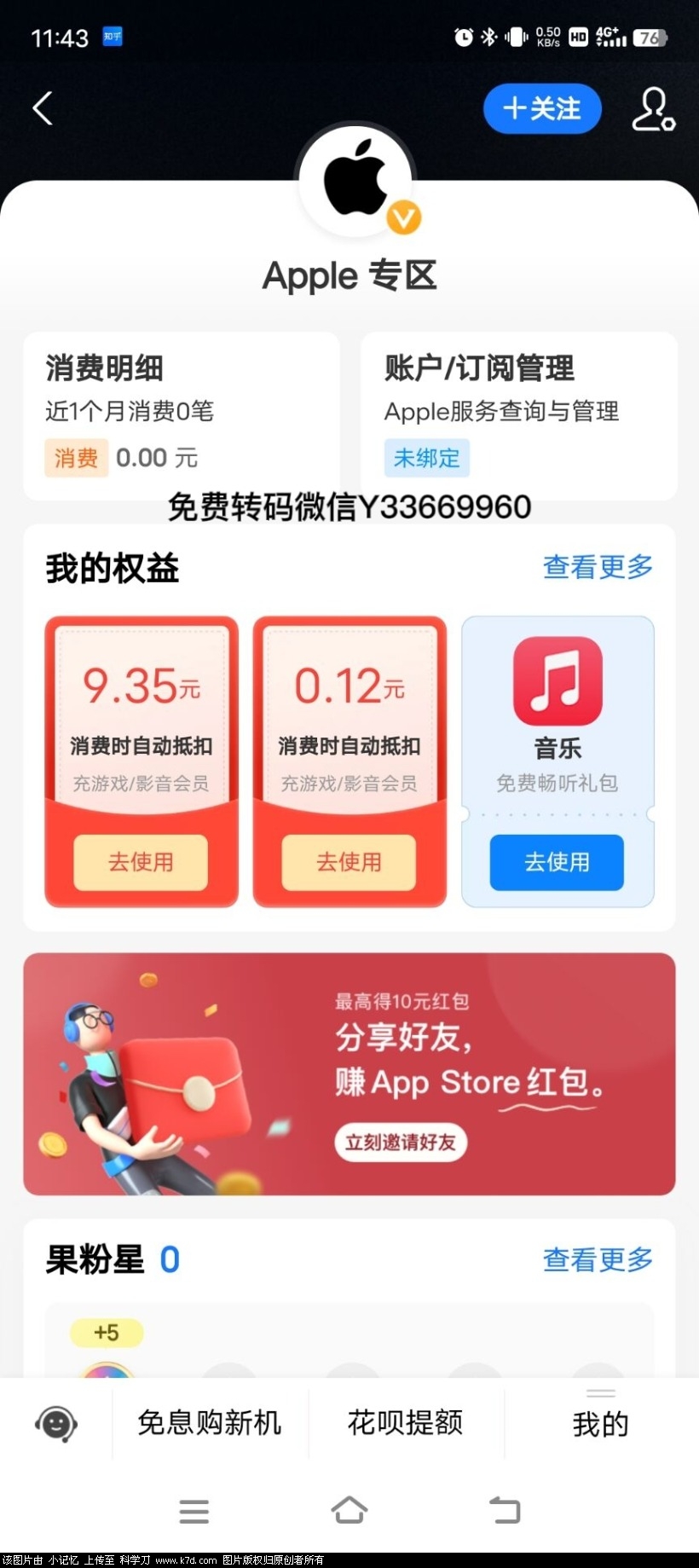View more under 果粉星
The width and height of the screenshot is (699, 1568).
[x=598, y=1259]
